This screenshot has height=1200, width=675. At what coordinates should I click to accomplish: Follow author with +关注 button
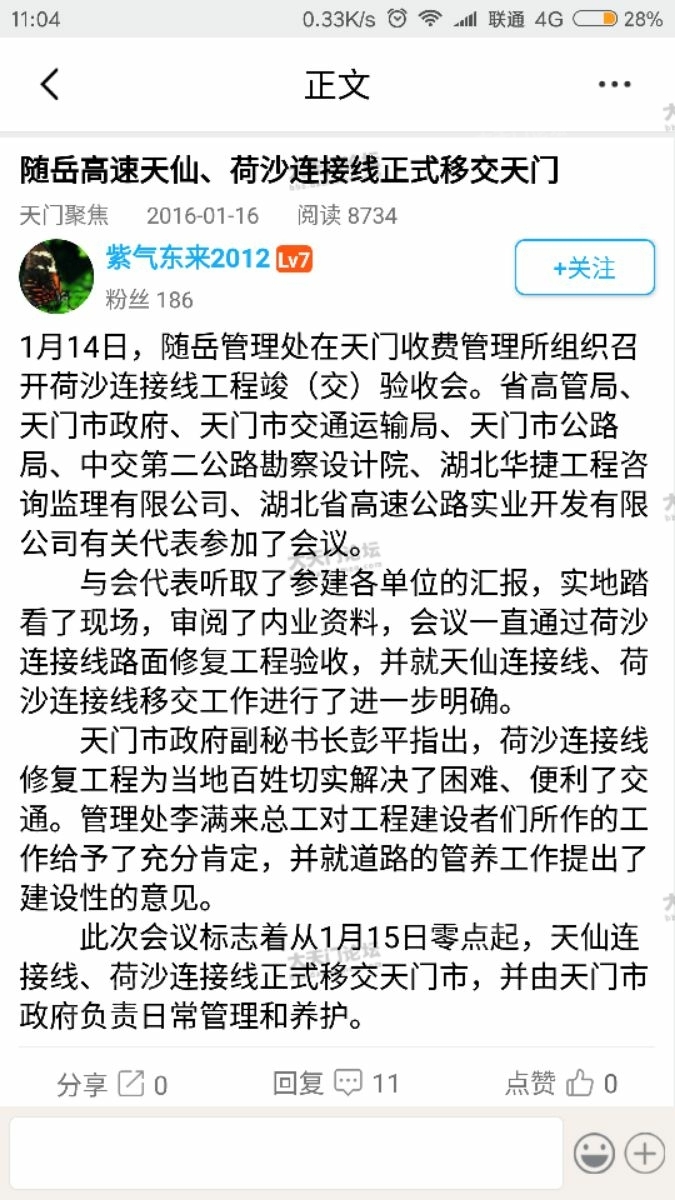[x=585, y=268]
